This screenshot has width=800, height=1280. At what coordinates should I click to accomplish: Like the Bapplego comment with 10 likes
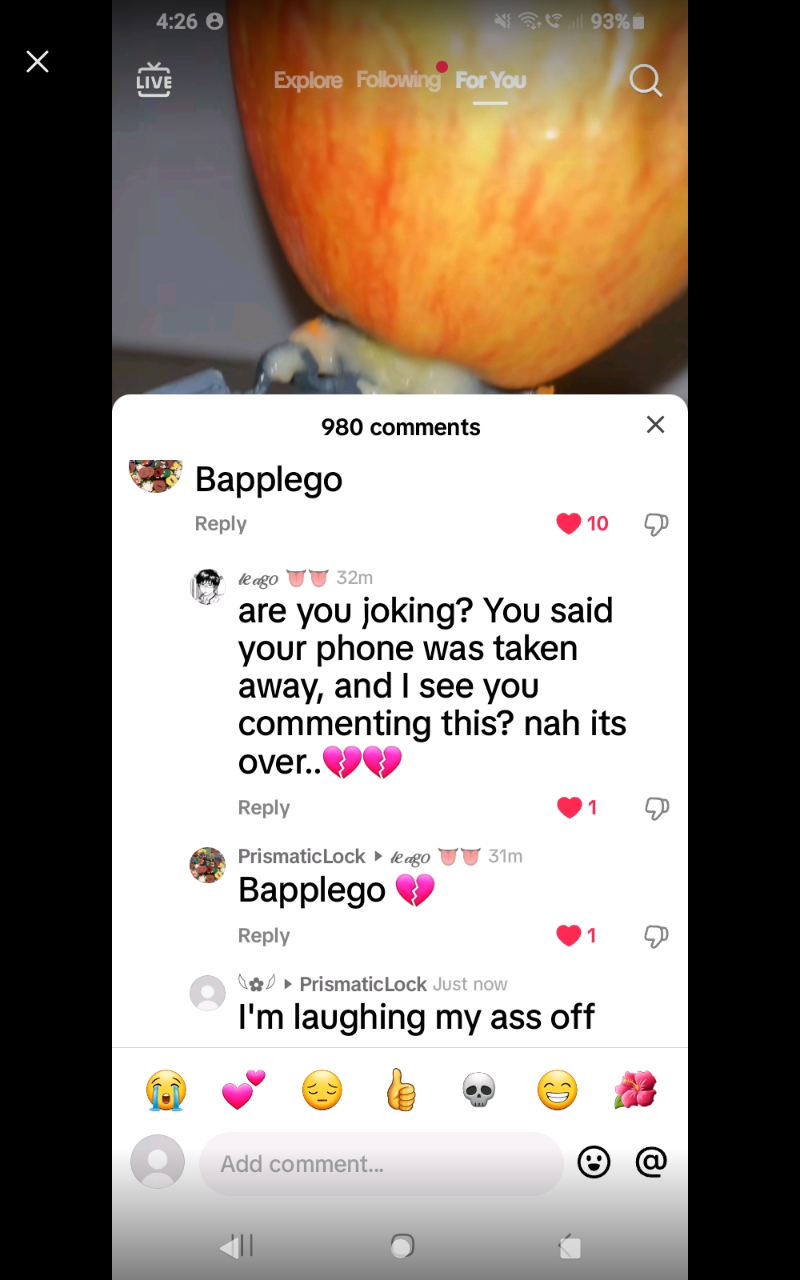(569, 524)
